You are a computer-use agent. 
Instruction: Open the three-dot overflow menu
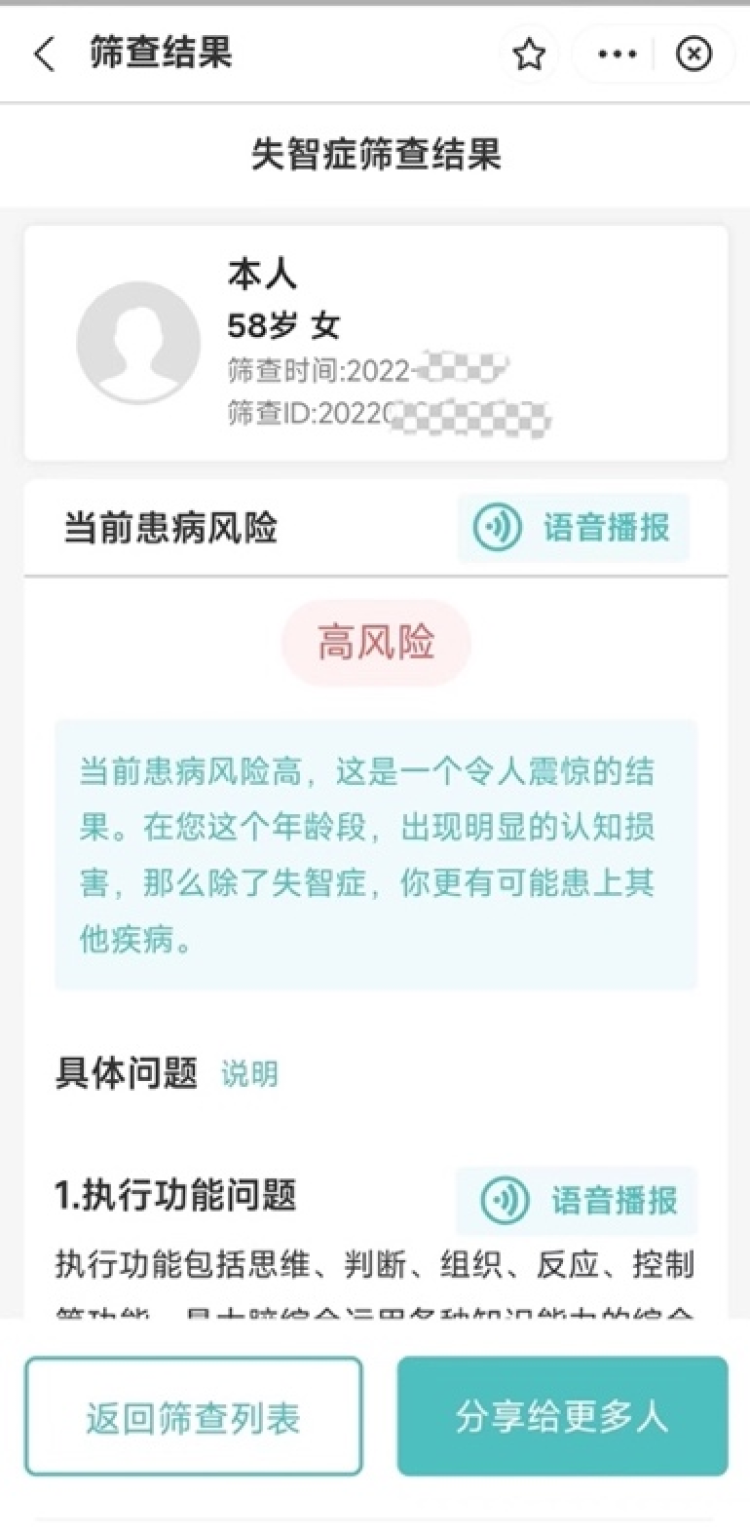pyautogui.click(x=617, y=54)
